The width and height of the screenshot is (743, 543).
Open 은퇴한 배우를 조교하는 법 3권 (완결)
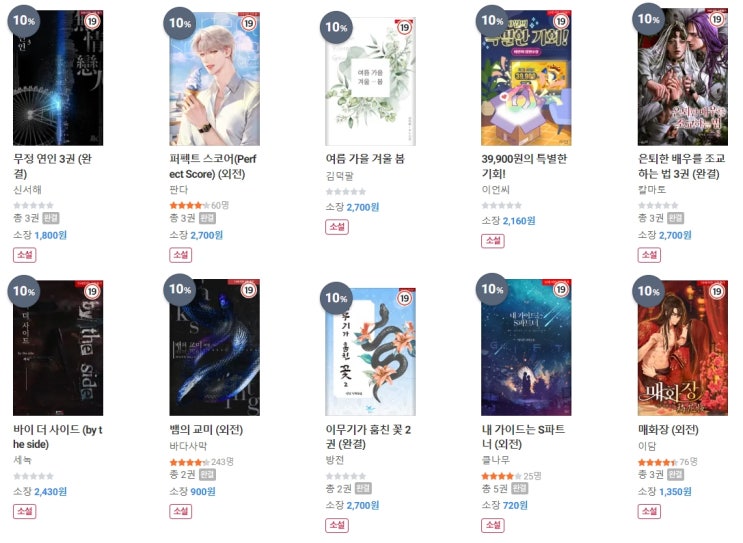tap(683, 79)
